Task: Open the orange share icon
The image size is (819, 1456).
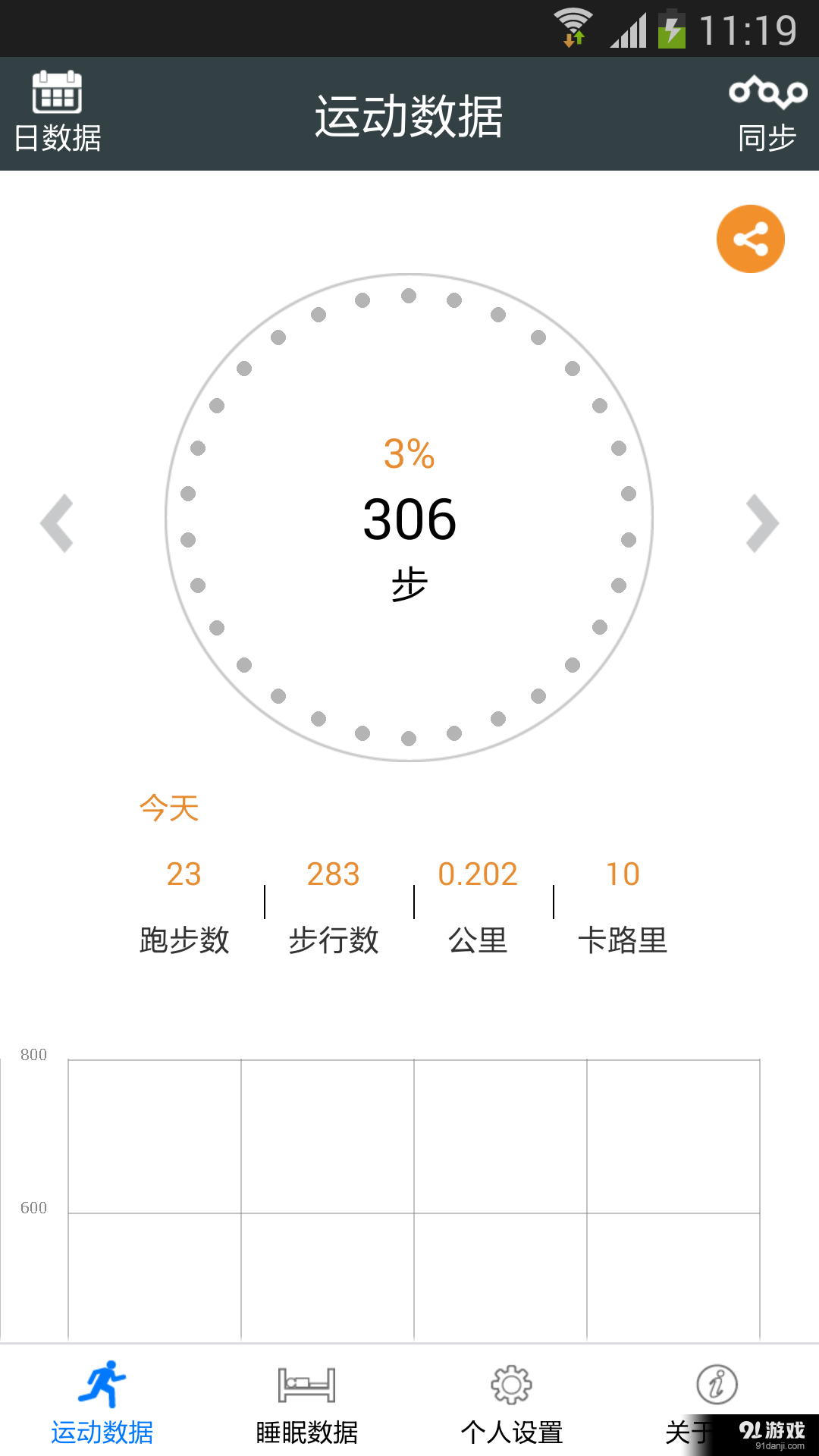Action: [750, 238]
